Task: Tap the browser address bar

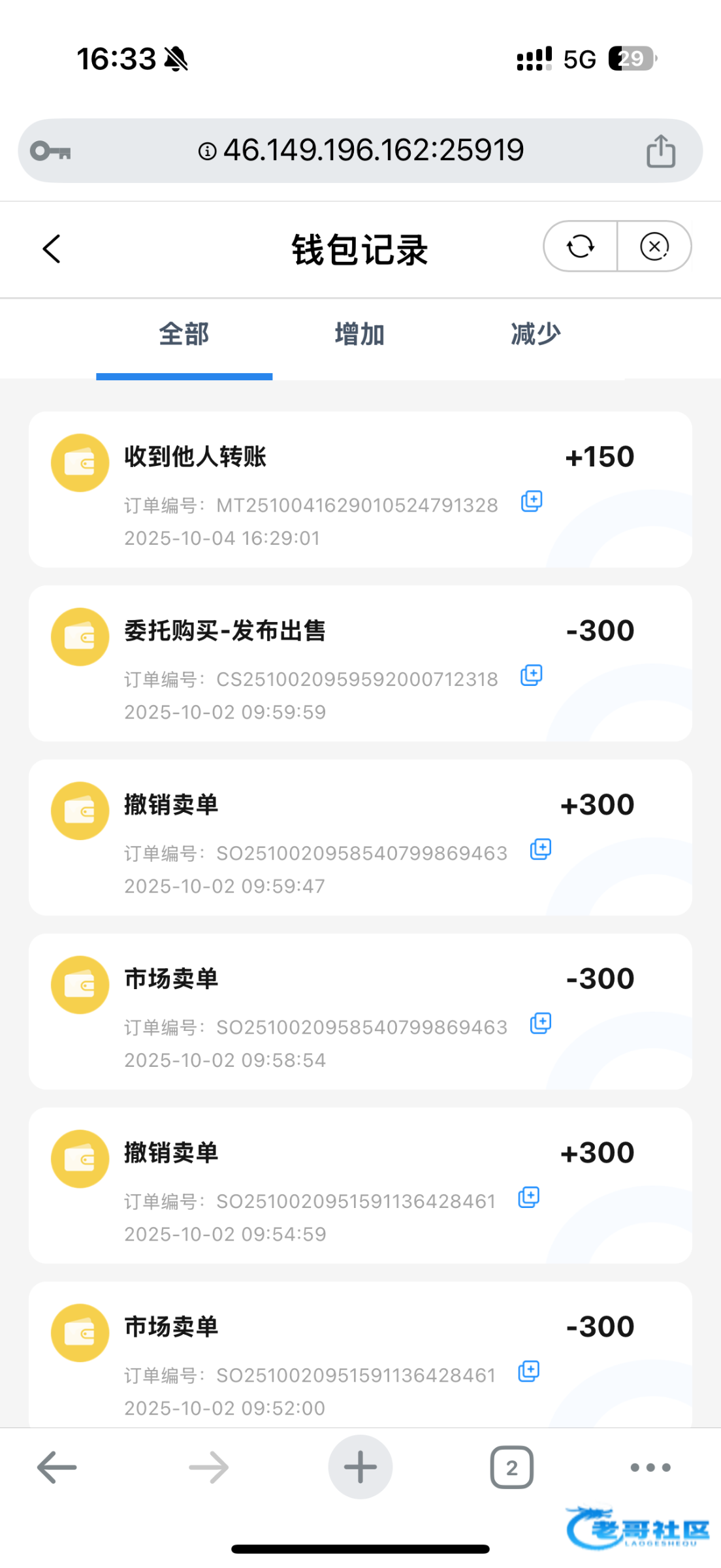Action: point(360,150)
